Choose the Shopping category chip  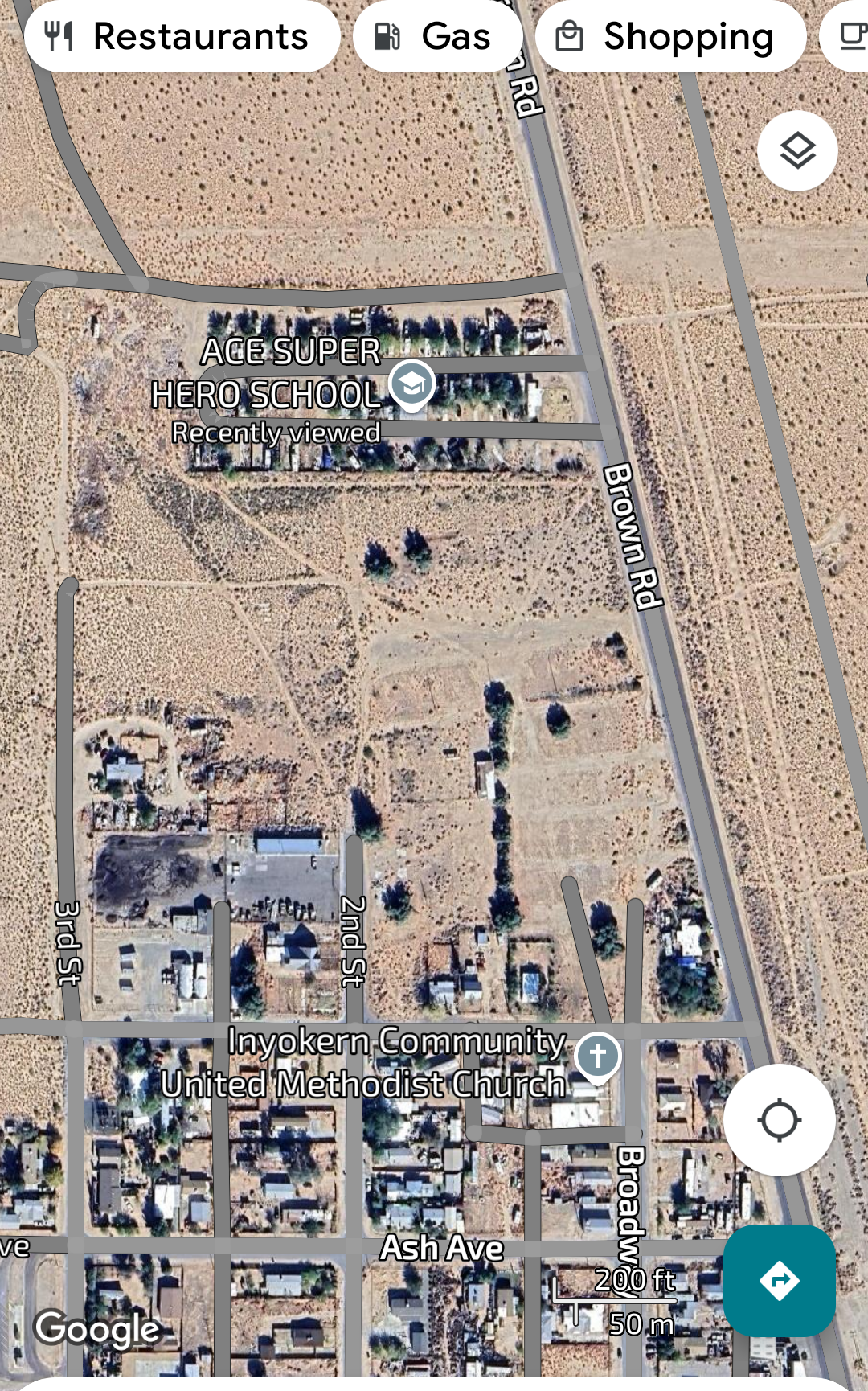(670, 36)
